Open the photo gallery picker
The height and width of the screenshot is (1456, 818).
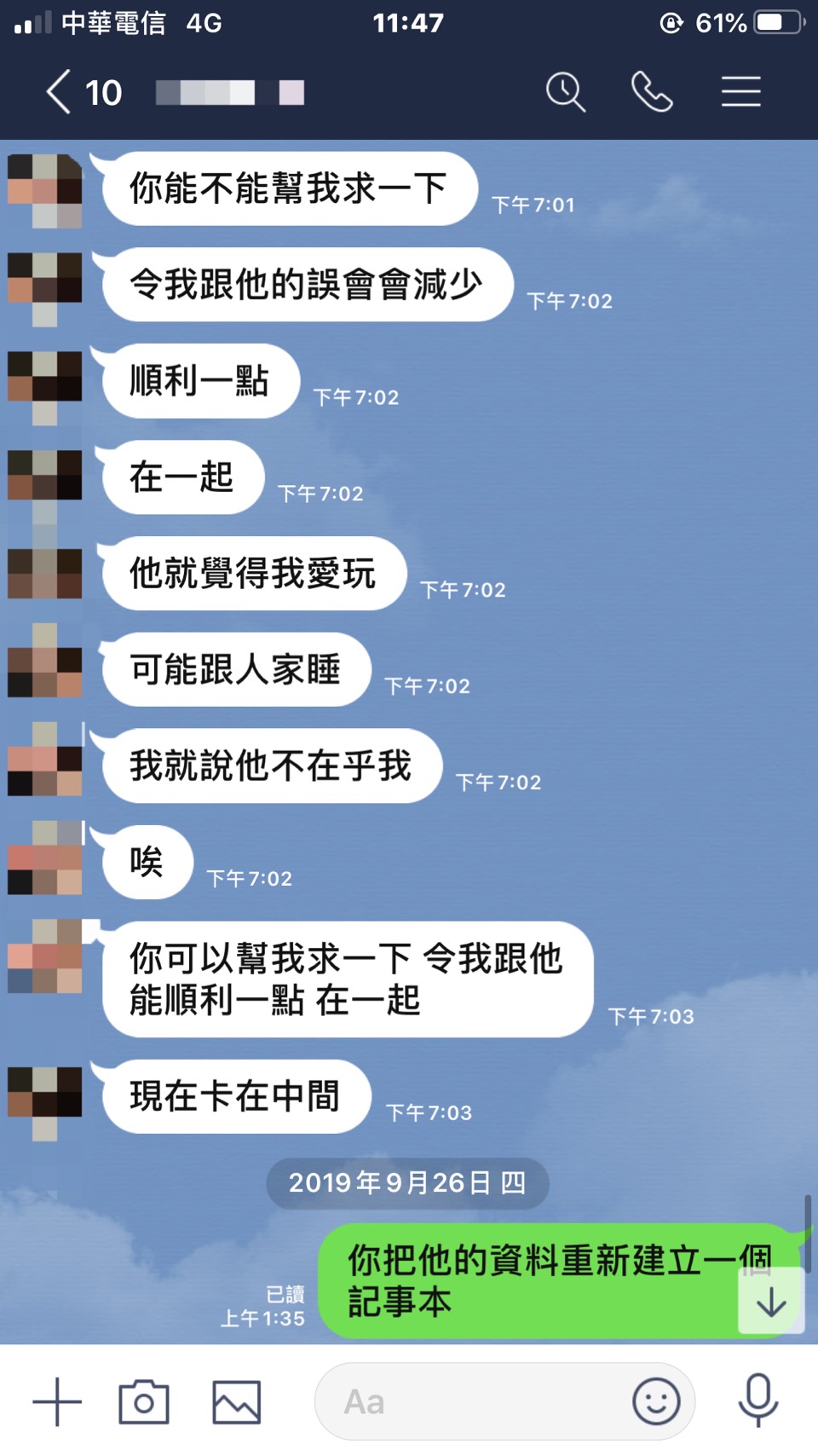236,1401
